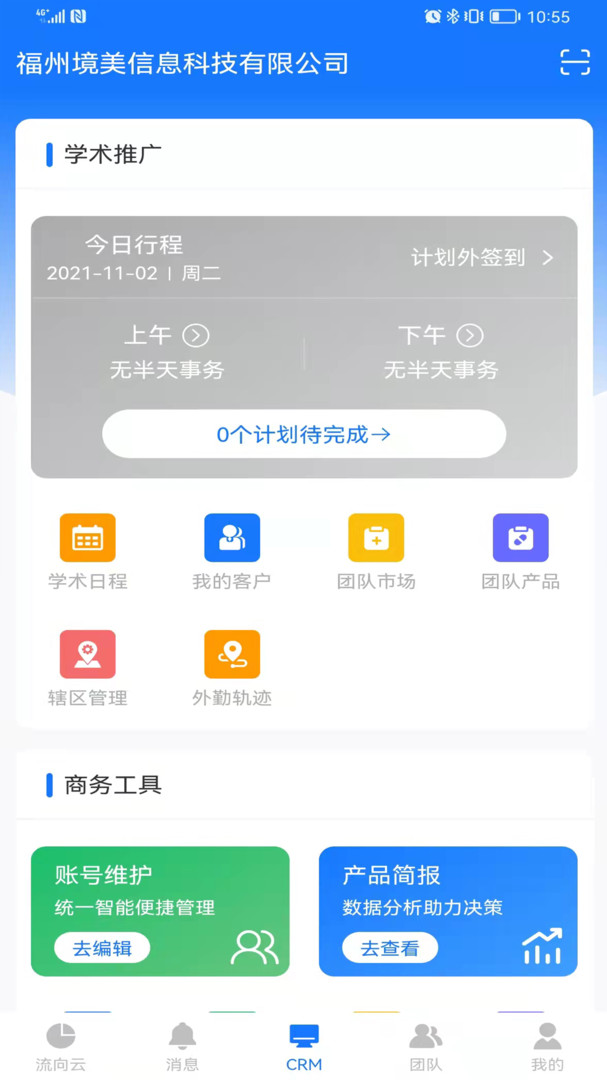Open 团队市场
This screenshot has height=1080, width=607.
pos(376,552)
